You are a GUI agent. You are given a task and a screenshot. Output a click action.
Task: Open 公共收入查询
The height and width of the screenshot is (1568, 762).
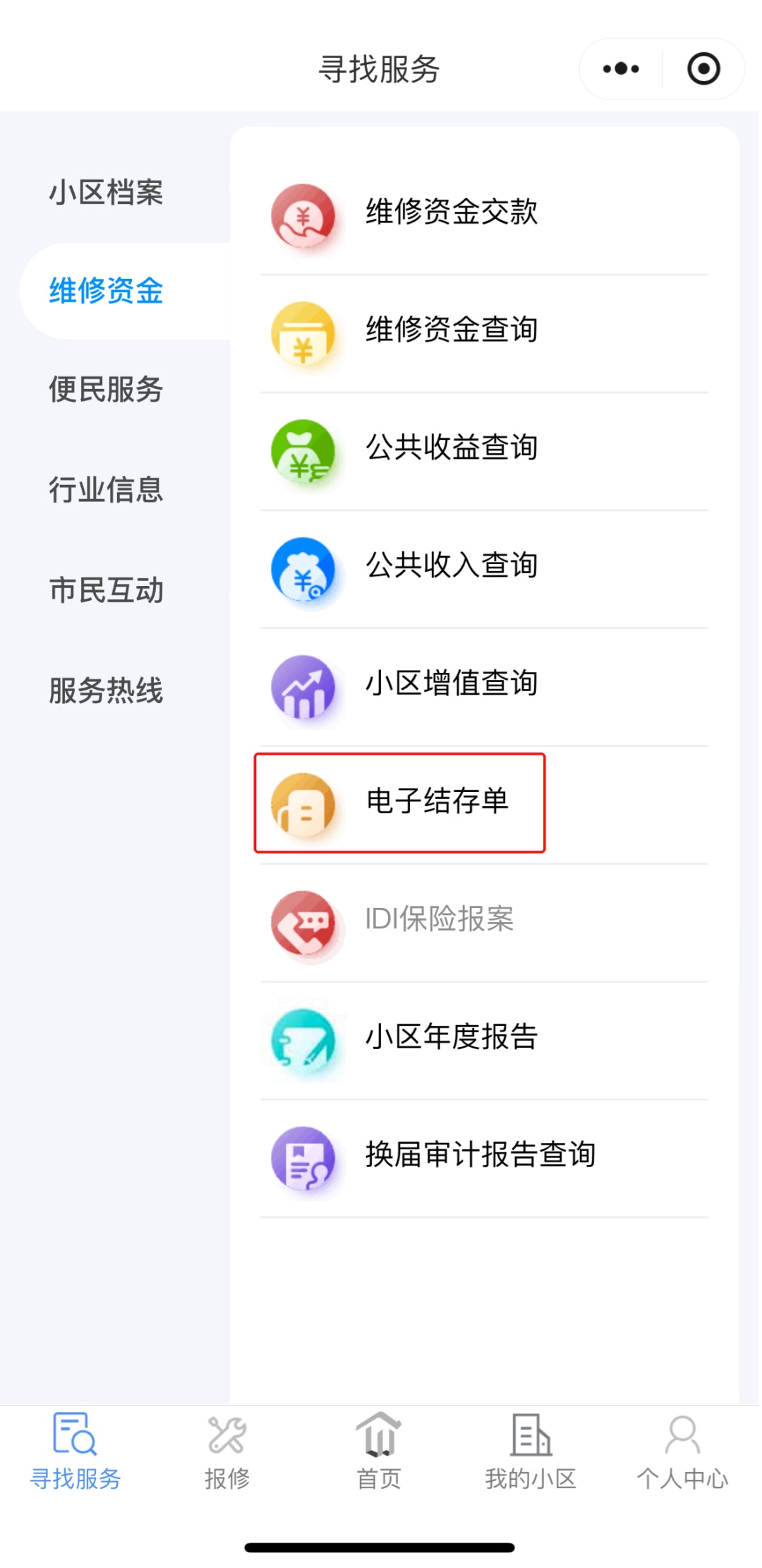(452, 565)
